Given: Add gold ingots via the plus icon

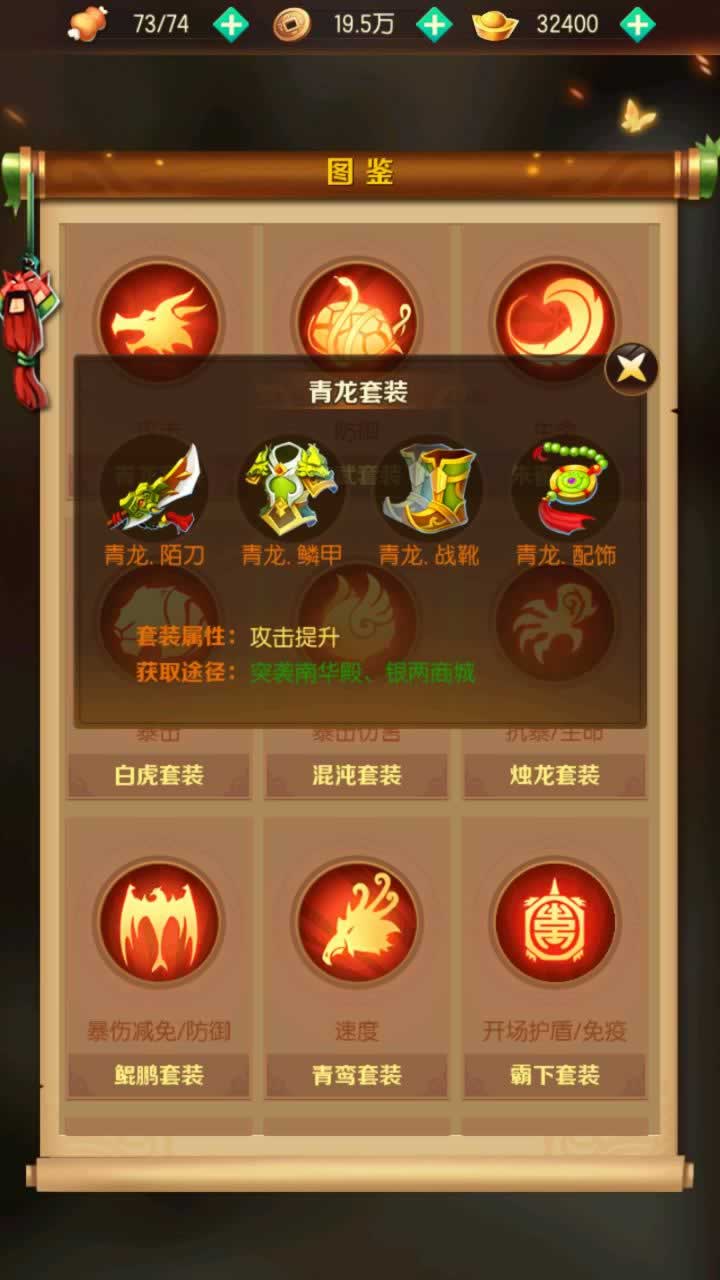Looking at the screenshot, I should pyautogui.click(x=637, y=24).
